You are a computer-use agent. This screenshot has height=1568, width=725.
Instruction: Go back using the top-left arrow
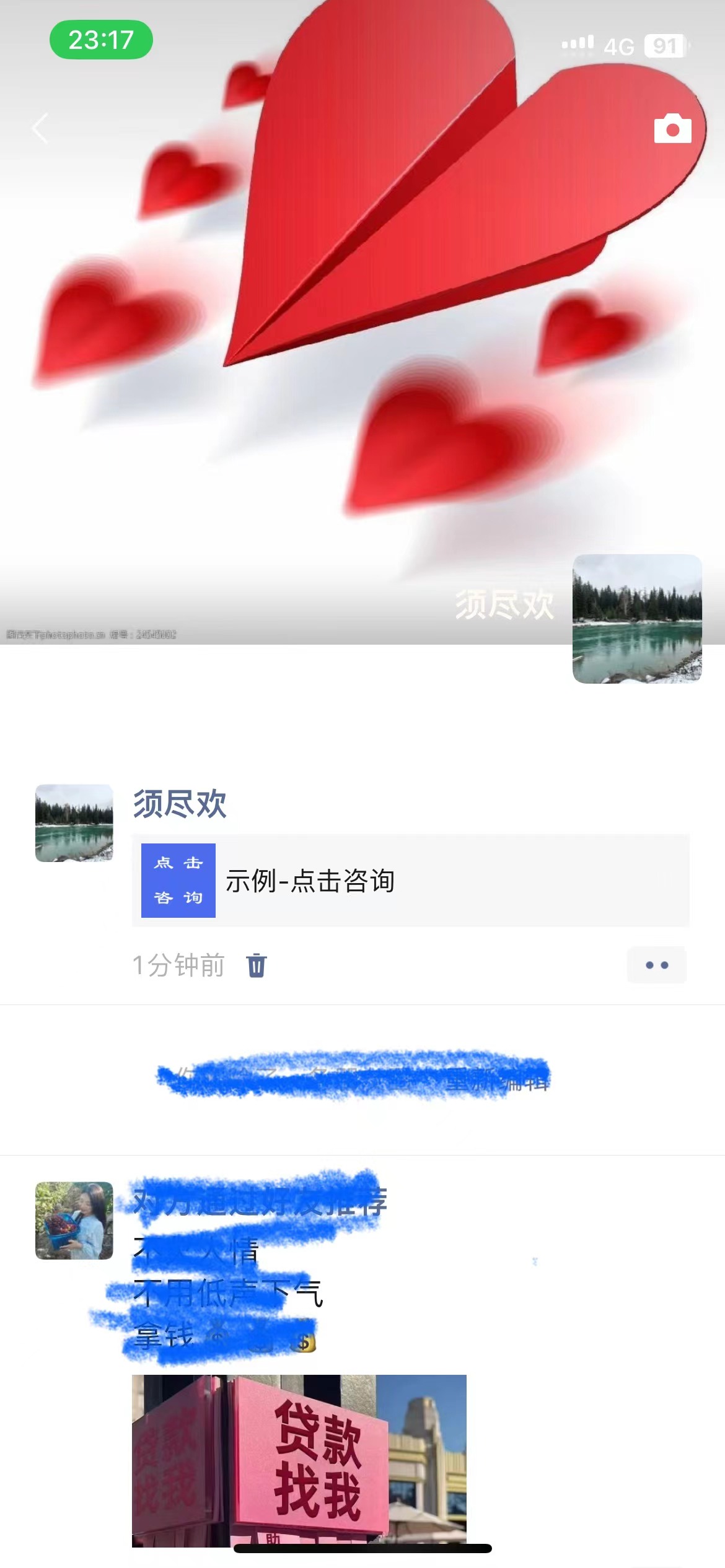coord(40,129)
